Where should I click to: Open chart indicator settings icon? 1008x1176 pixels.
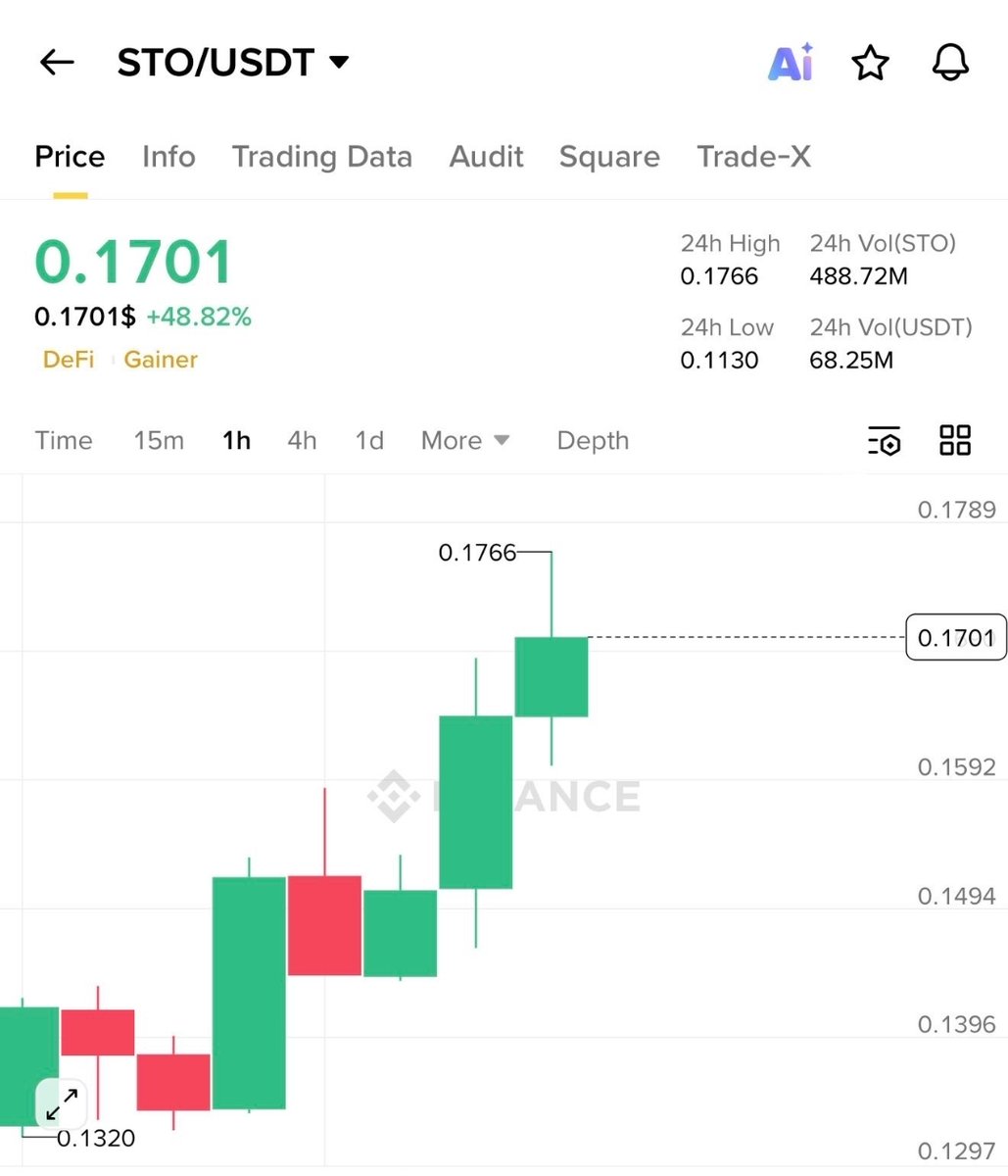(x=884, y=441)
